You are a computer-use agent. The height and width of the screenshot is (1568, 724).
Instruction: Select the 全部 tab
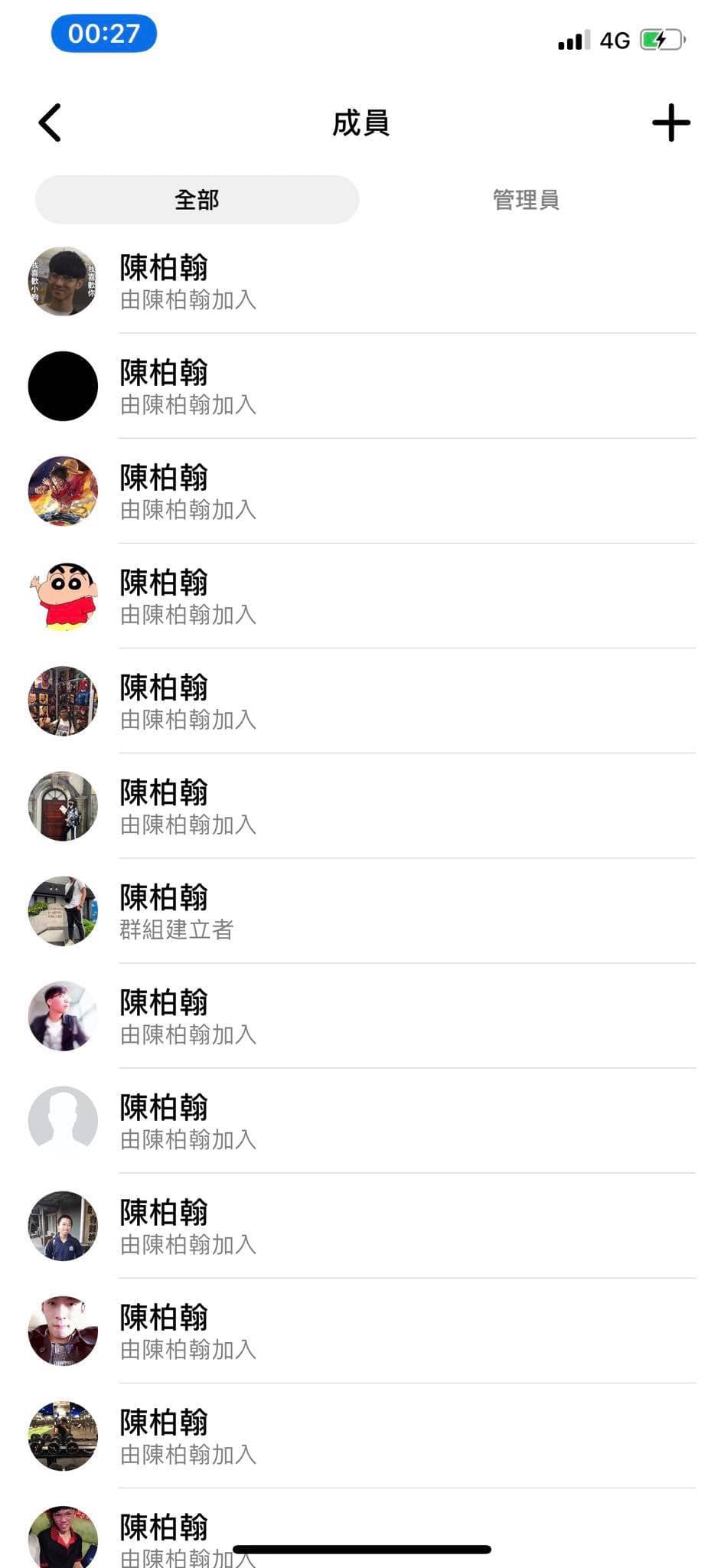[x=197, y=200]
